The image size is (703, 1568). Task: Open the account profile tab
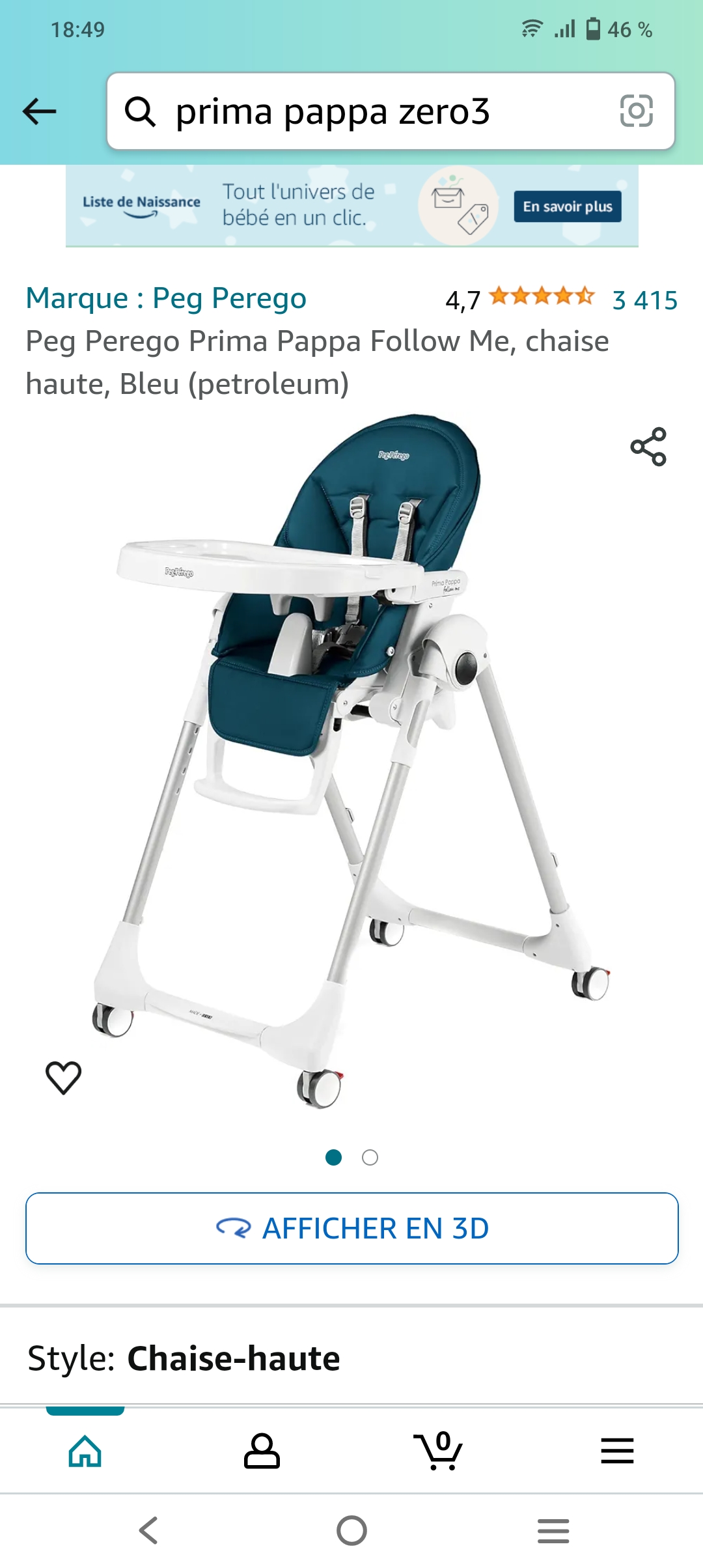coord(262,1451)
